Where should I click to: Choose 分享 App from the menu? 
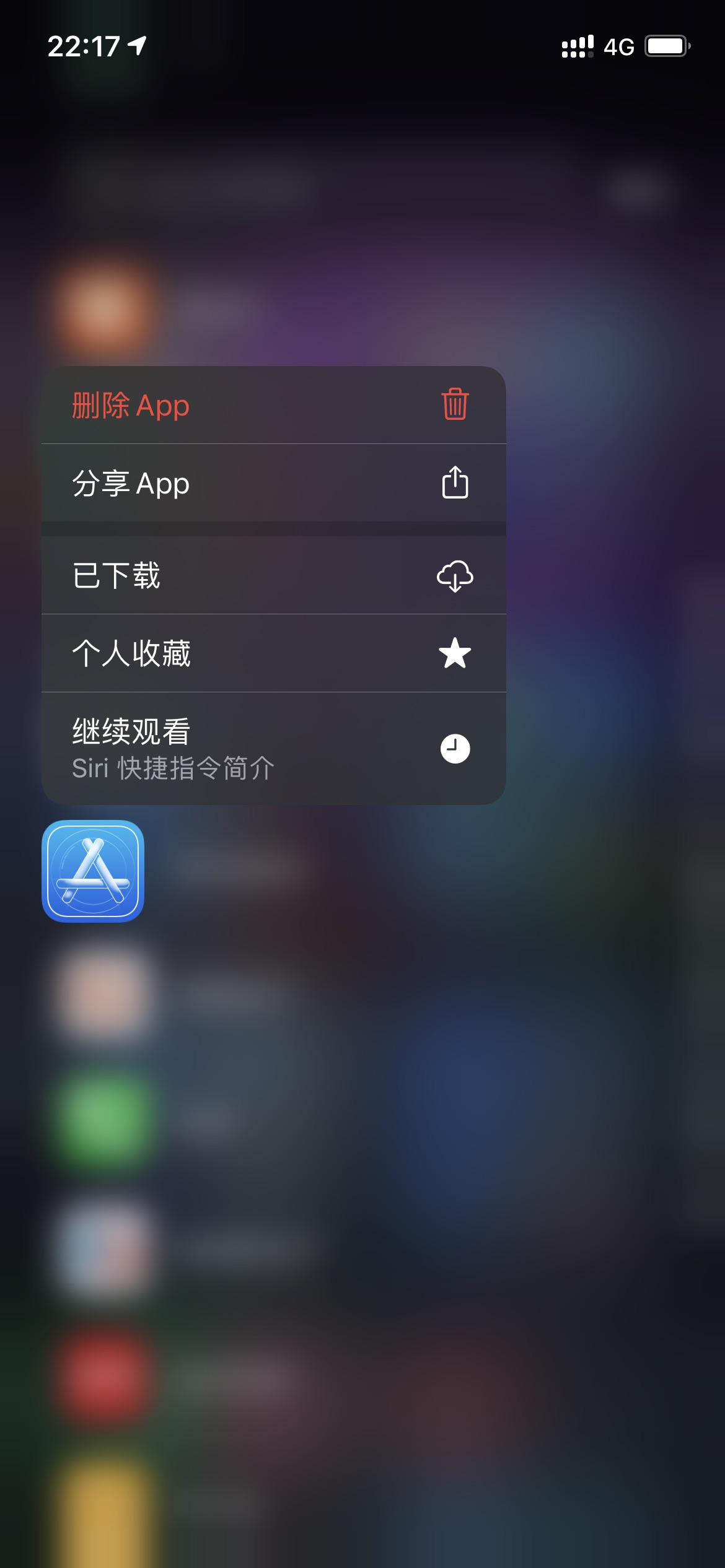[273, 483]
